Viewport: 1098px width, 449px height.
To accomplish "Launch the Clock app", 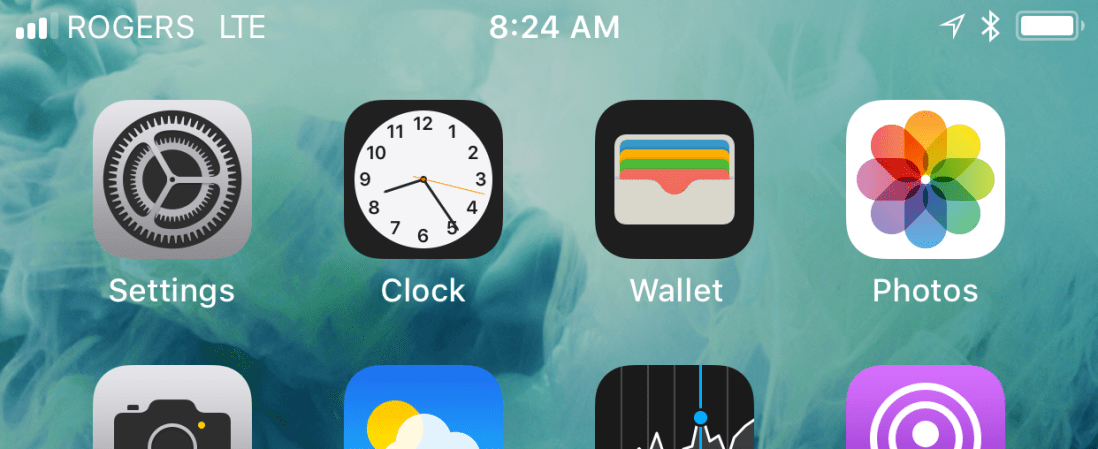I will click(423, 180).
